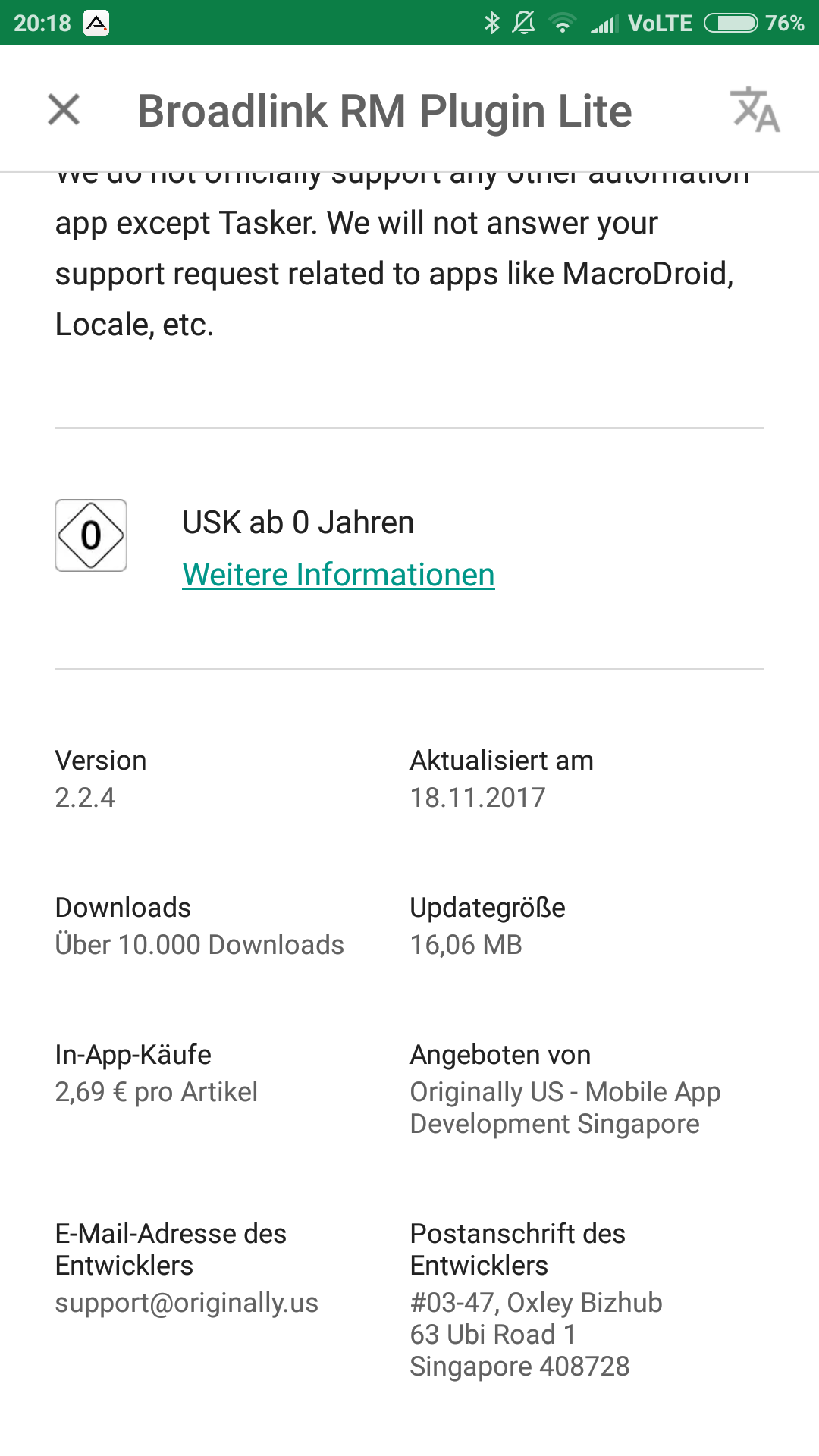
Task: Close the Broadlink RM Plugin Lite details
Action: coord(64,110)
